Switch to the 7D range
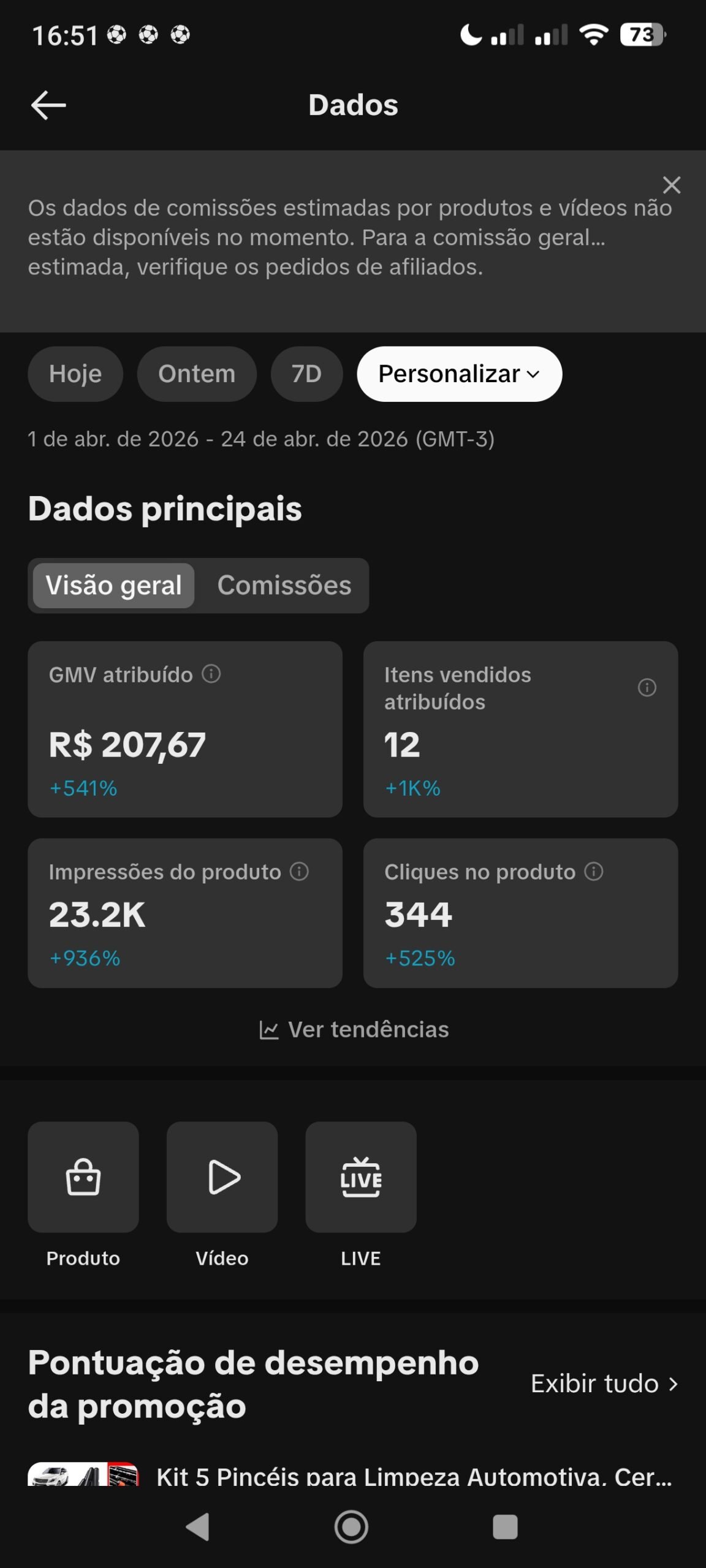Image resolution: width=706 pixels, height=1568 pixels. 306,374
